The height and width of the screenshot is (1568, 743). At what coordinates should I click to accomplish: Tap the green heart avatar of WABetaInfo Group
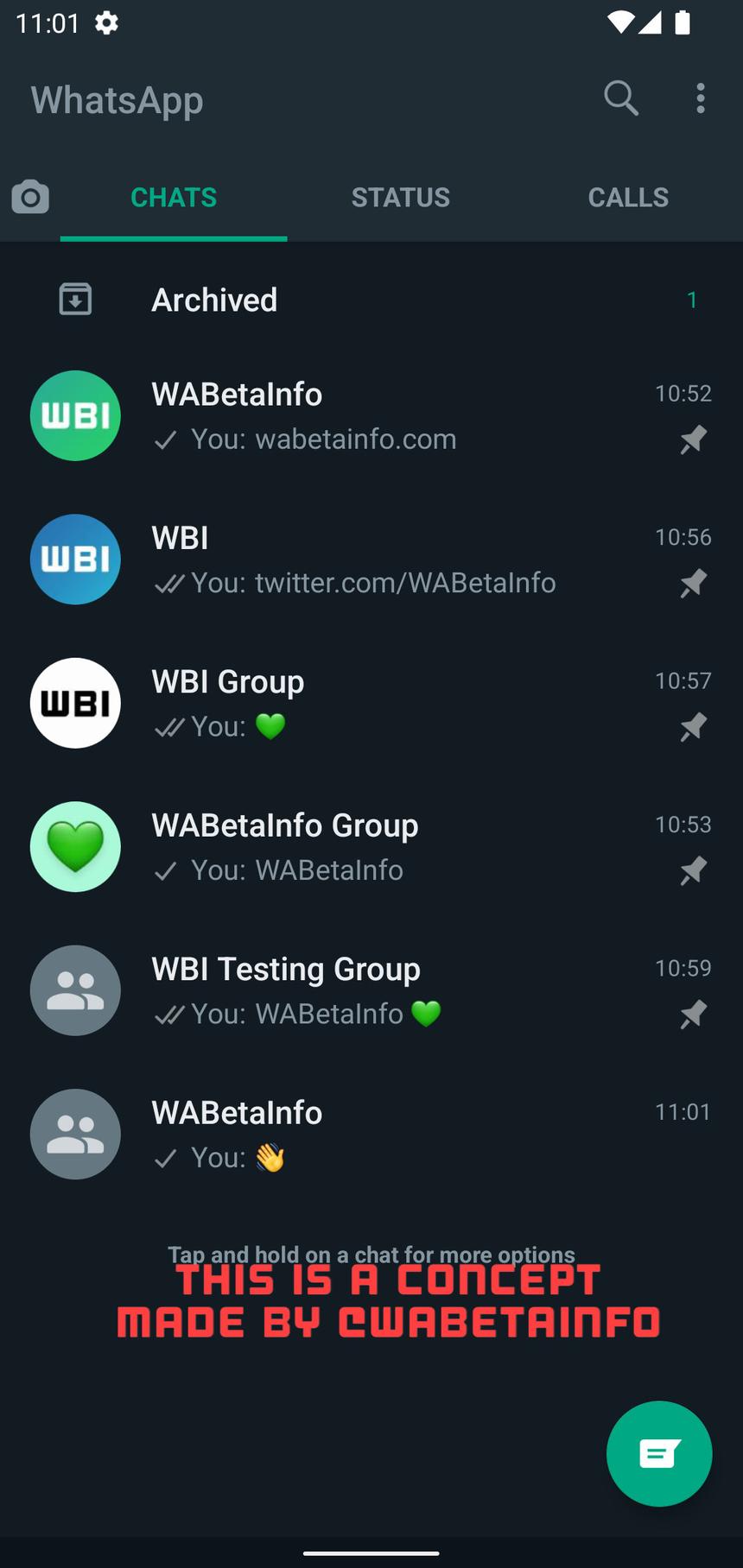point(75,846)
